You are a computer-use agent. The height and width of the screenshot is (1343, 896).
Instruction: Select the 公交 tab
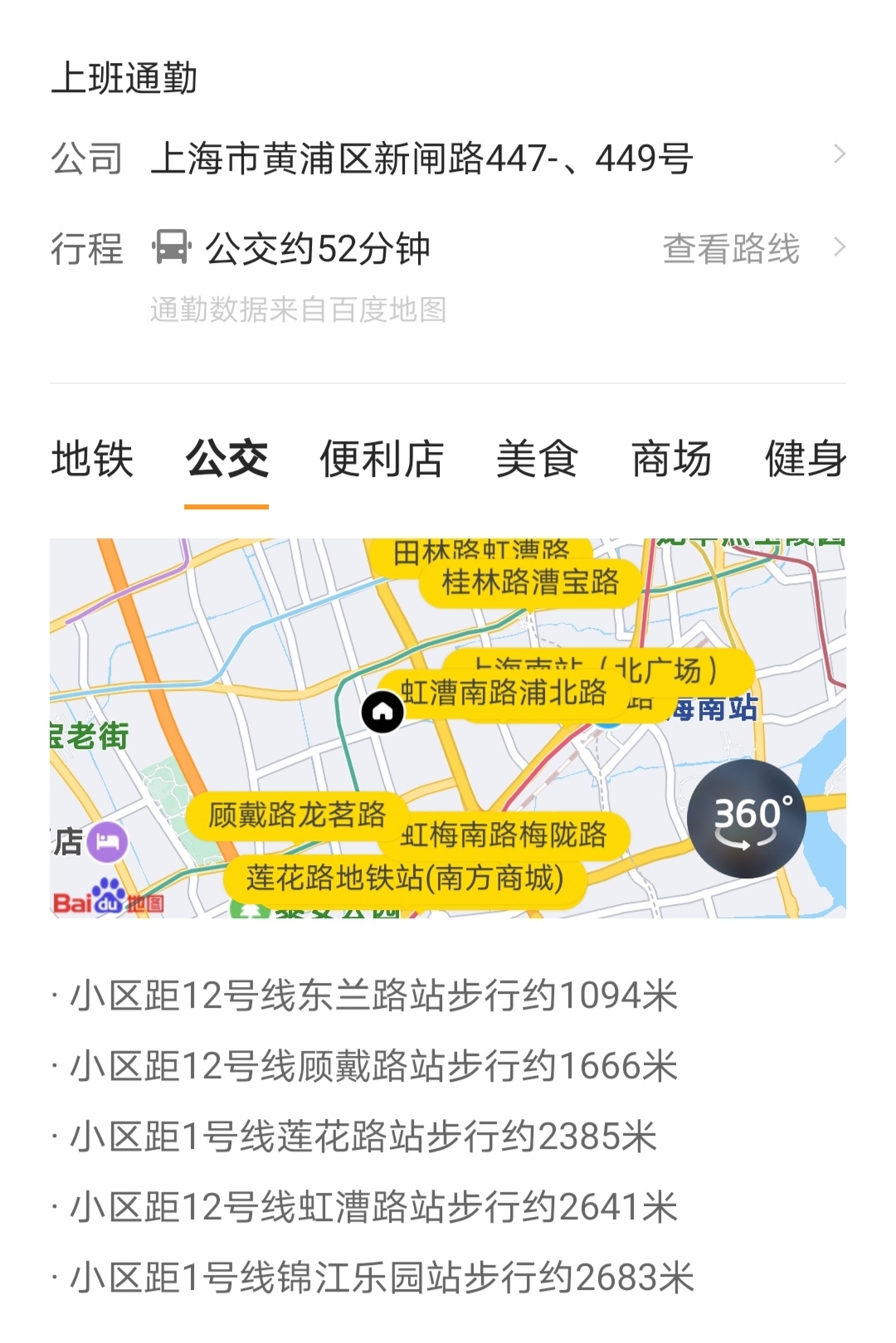pyautogui.click(x=226, y=459)
